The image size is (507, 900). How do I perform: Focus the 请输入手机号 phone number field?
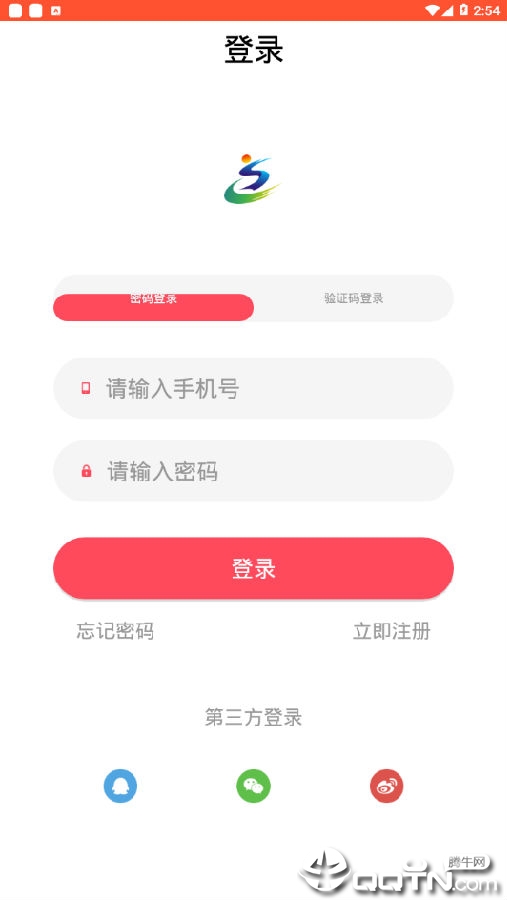pyautogui.click(x=253, y=389)
